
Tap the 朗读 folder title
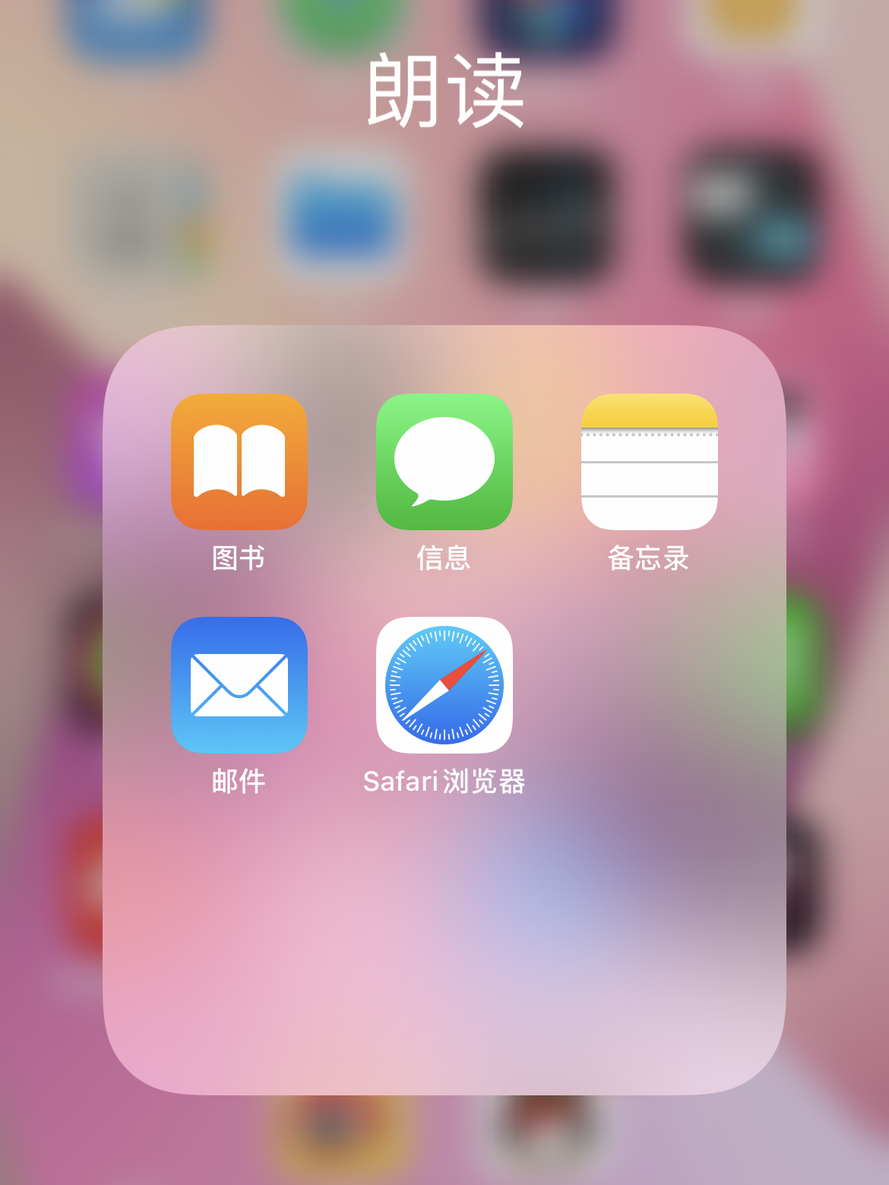tap(444, 93)
